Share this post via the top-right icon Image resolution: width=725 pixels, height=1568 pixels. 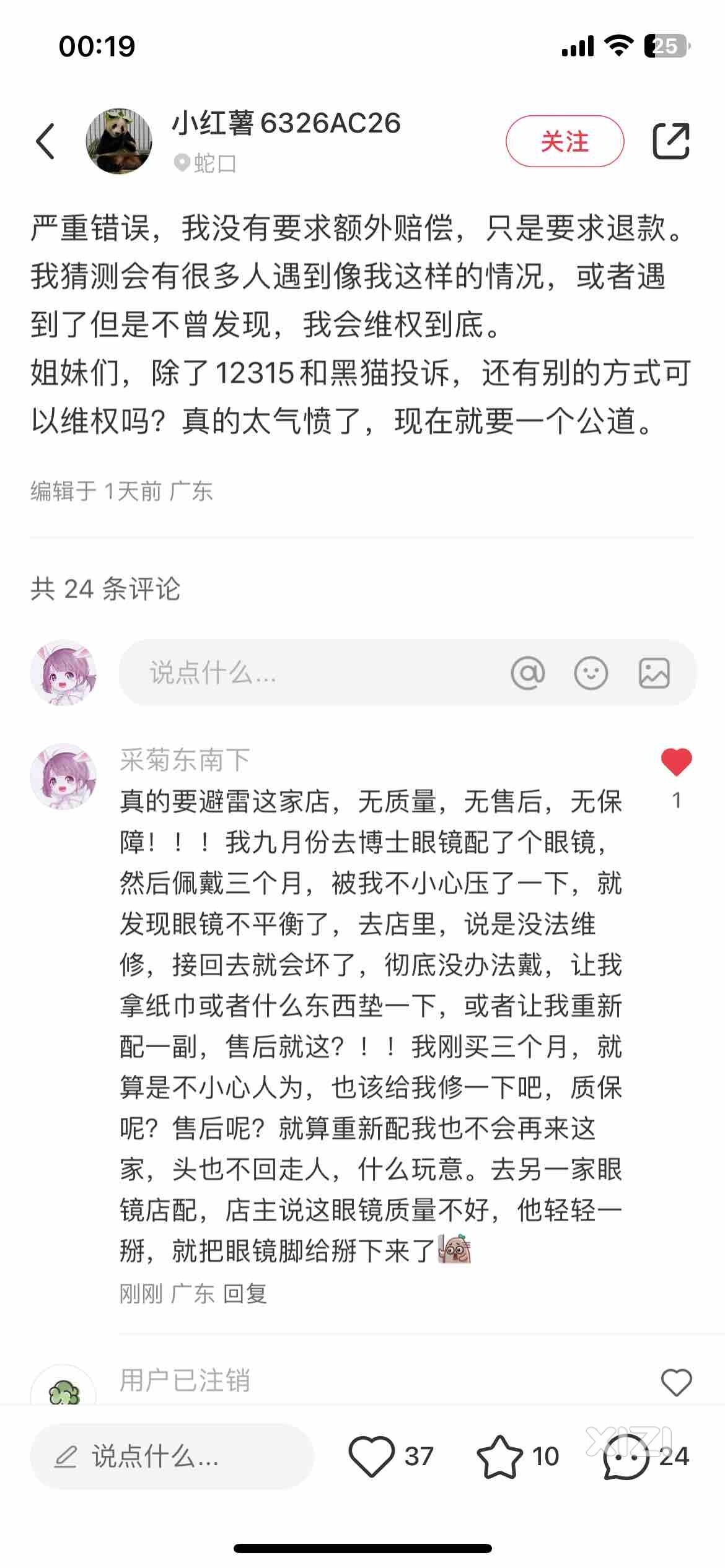671,141
